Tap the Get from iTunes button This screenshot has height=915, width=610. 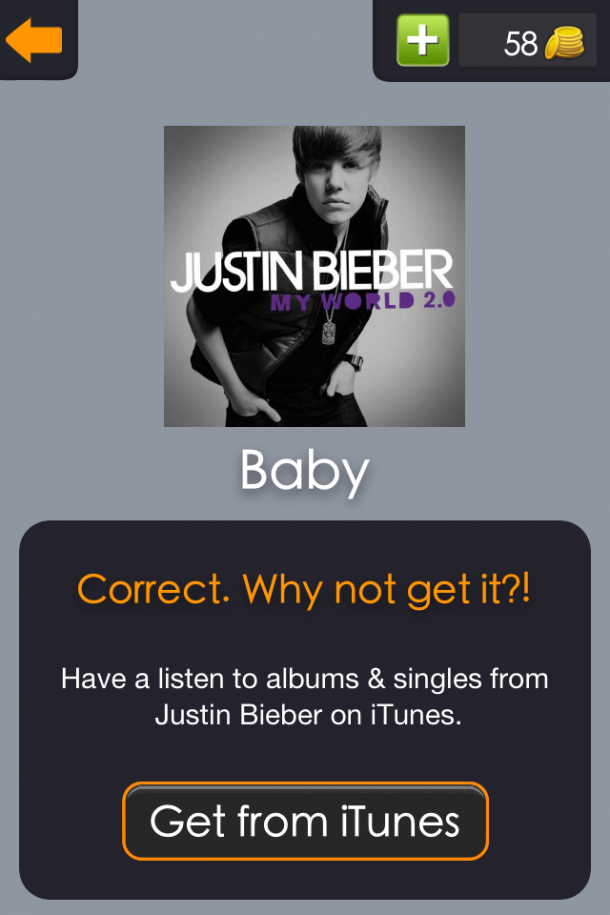(305, 821)
